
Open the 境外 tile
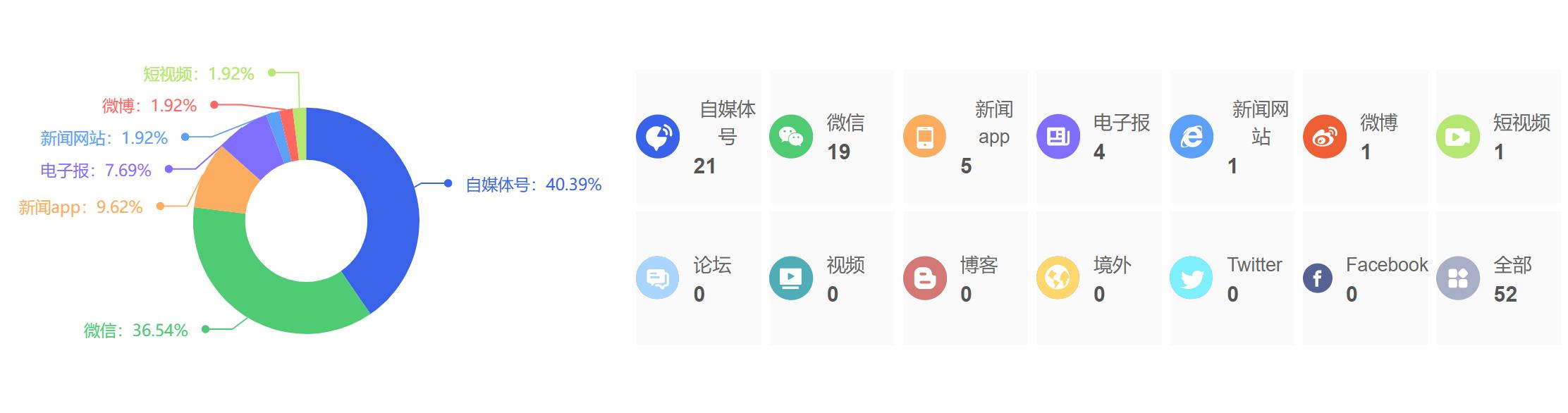[x=1098, y=278]
